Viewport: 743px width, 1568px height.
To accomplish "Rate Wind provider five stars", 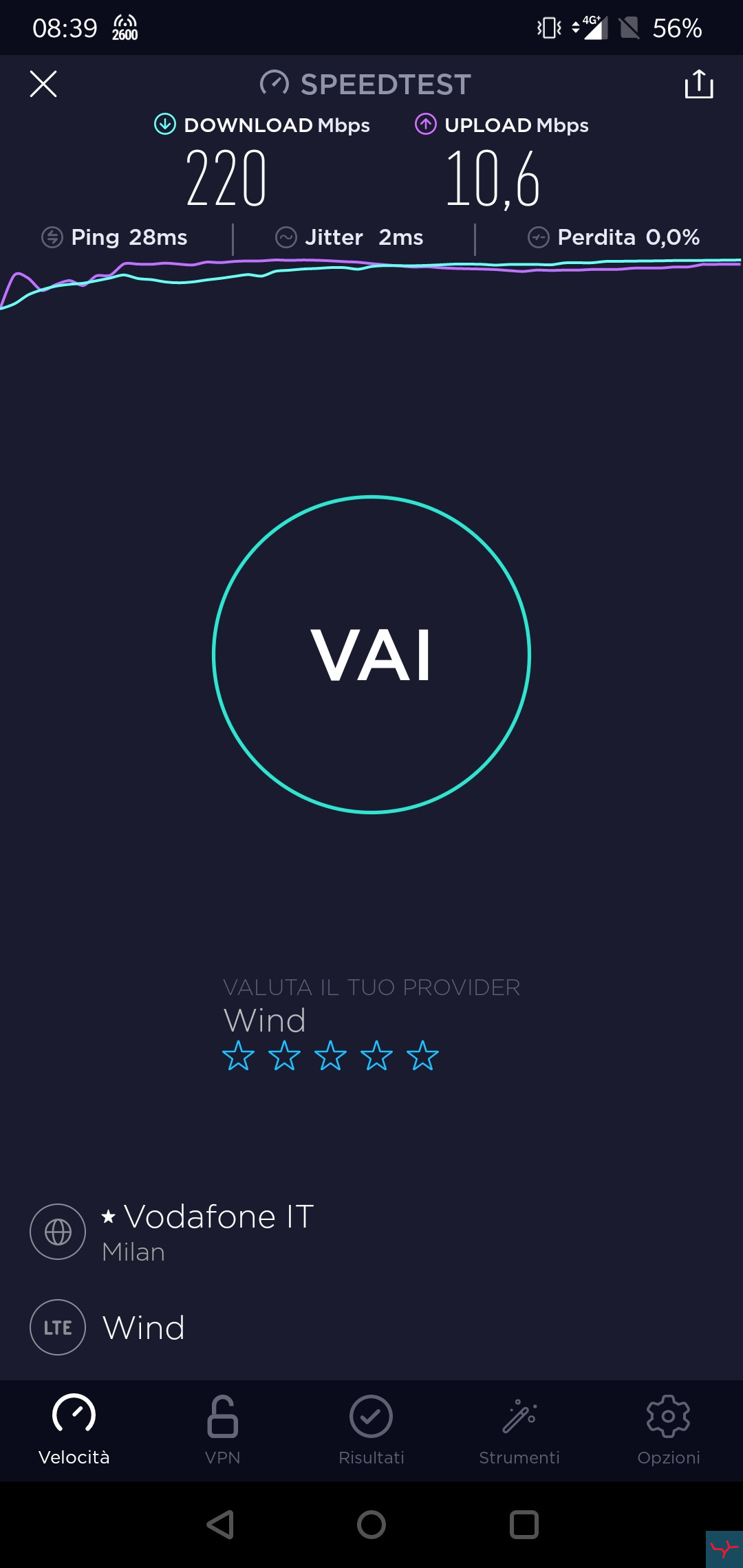I will pos(422,1056).
